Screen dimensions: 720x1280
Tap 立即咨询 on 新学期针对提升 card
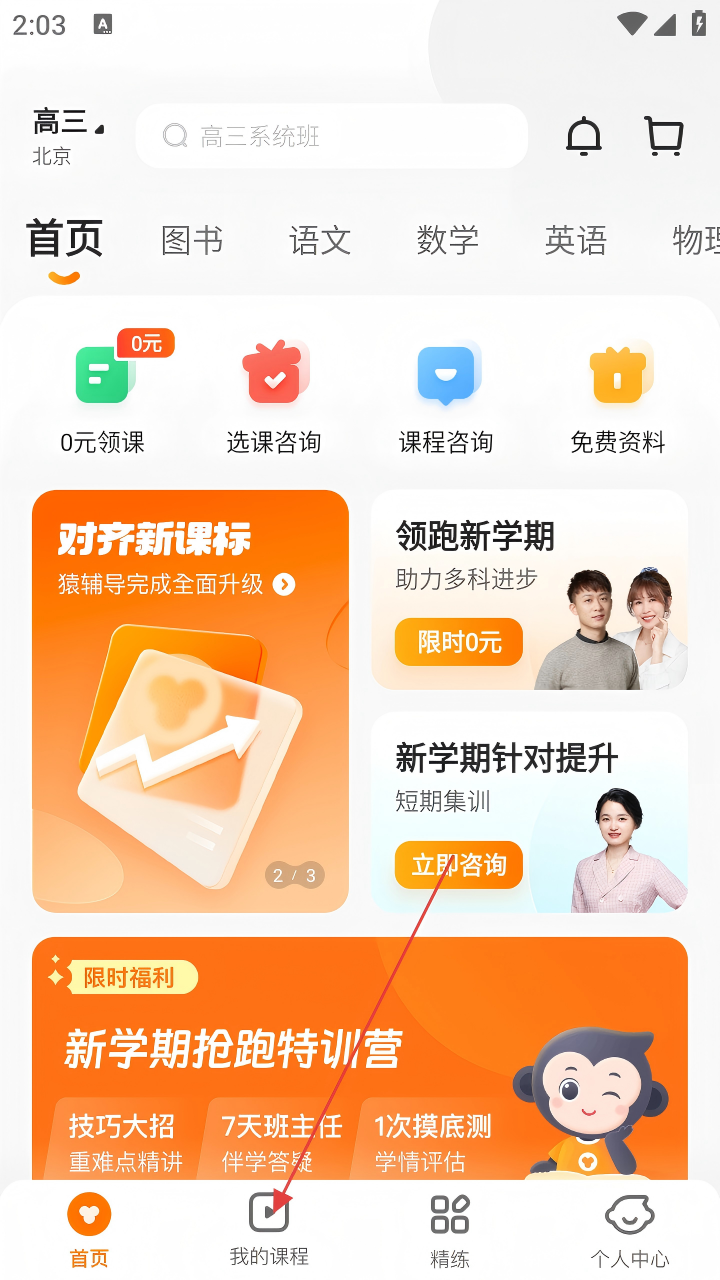459,865
